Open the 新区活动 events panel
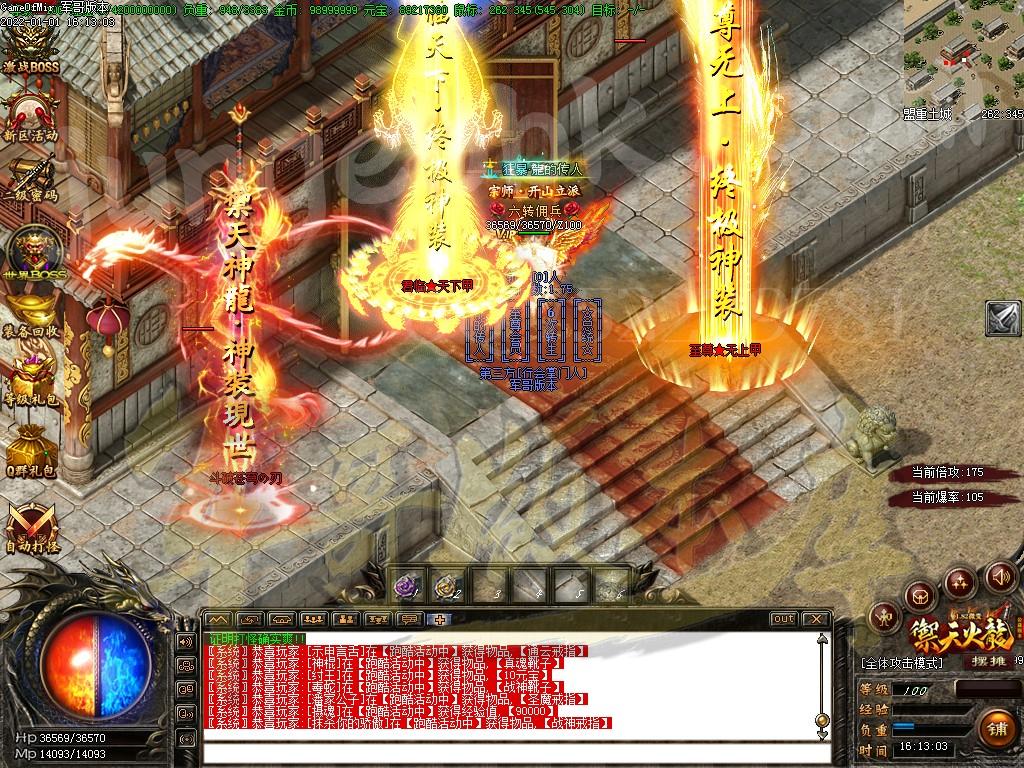Viewport: 1024px width, 768px height. point(30,116)
